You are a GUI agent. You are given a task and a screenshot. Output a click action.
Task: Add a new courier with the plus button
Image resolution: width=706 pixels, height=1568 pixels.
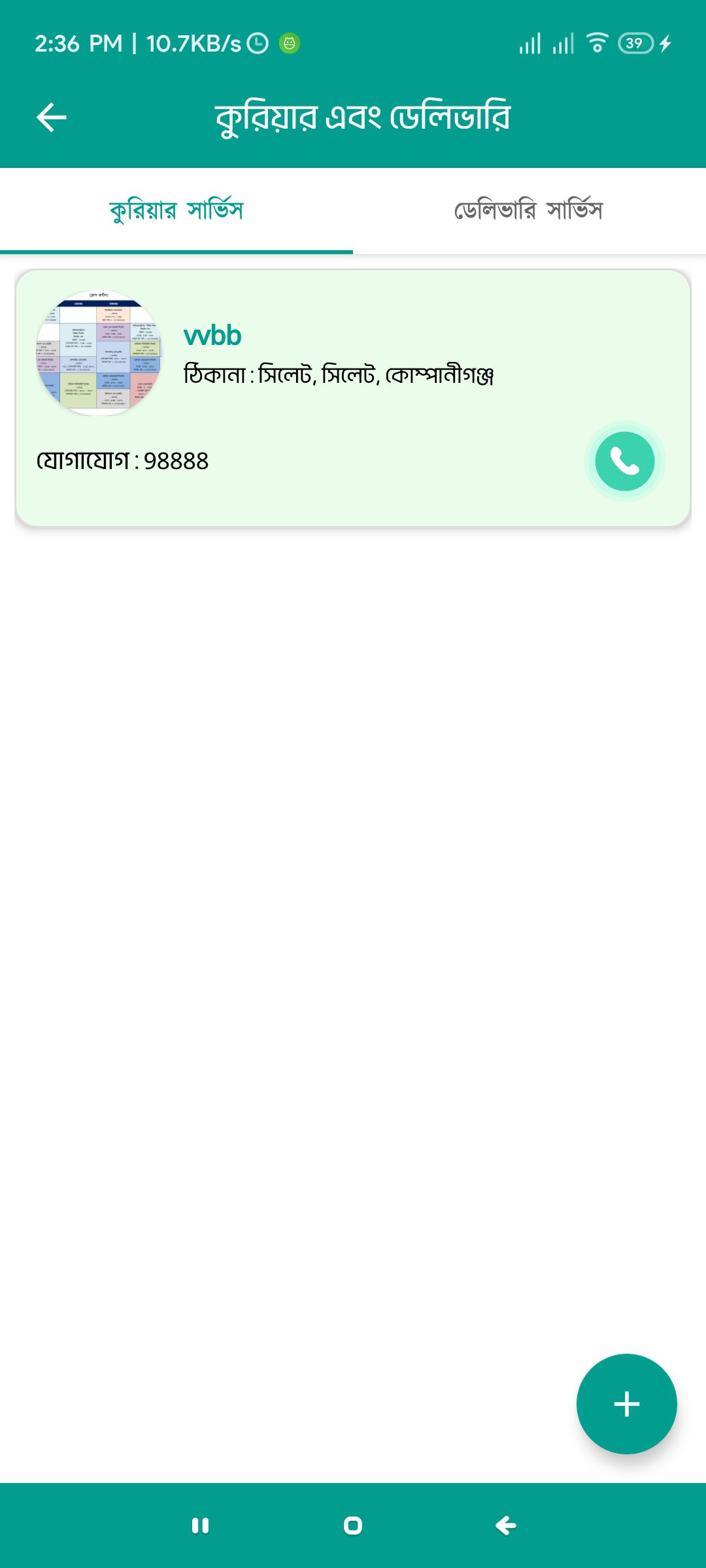[626, 1403]
